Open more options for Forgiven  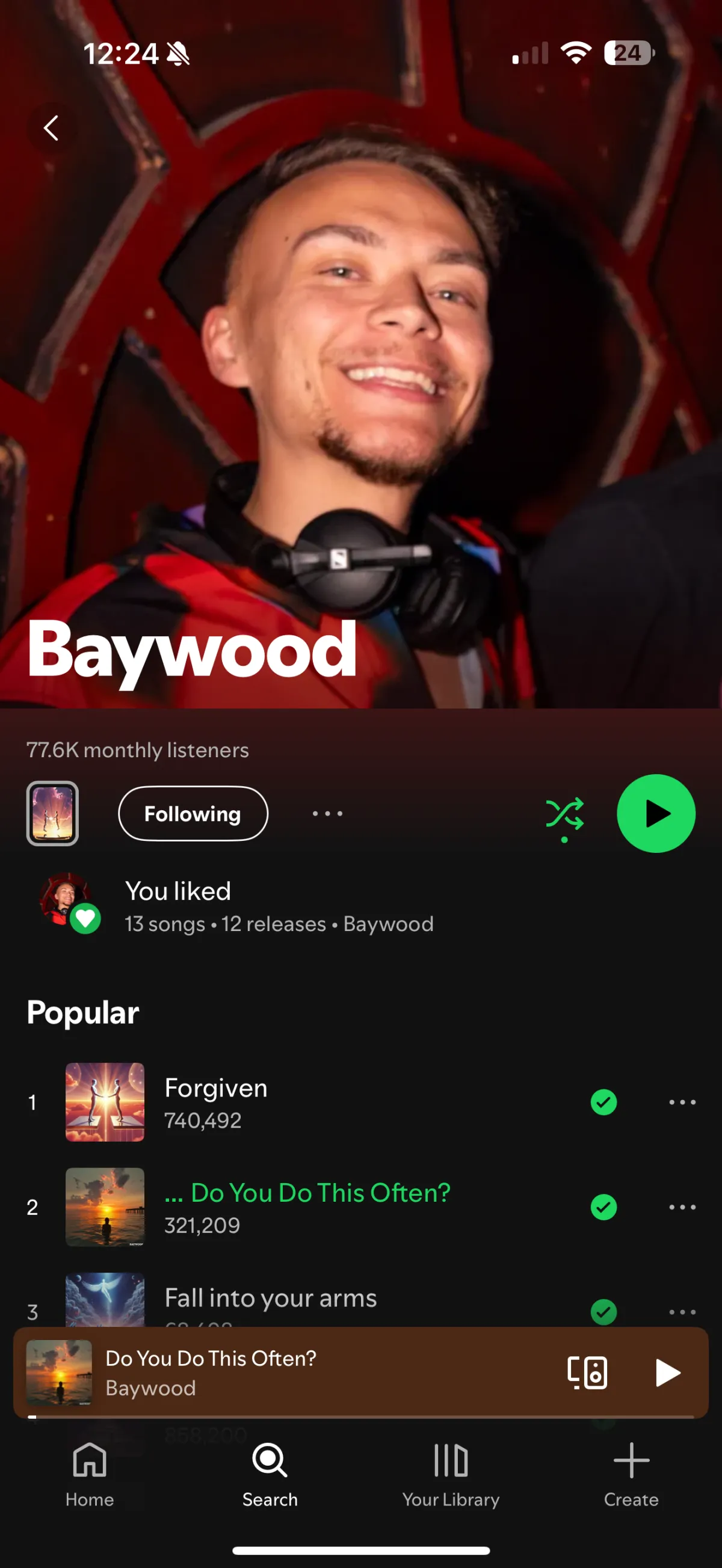tap(682, 1102)
